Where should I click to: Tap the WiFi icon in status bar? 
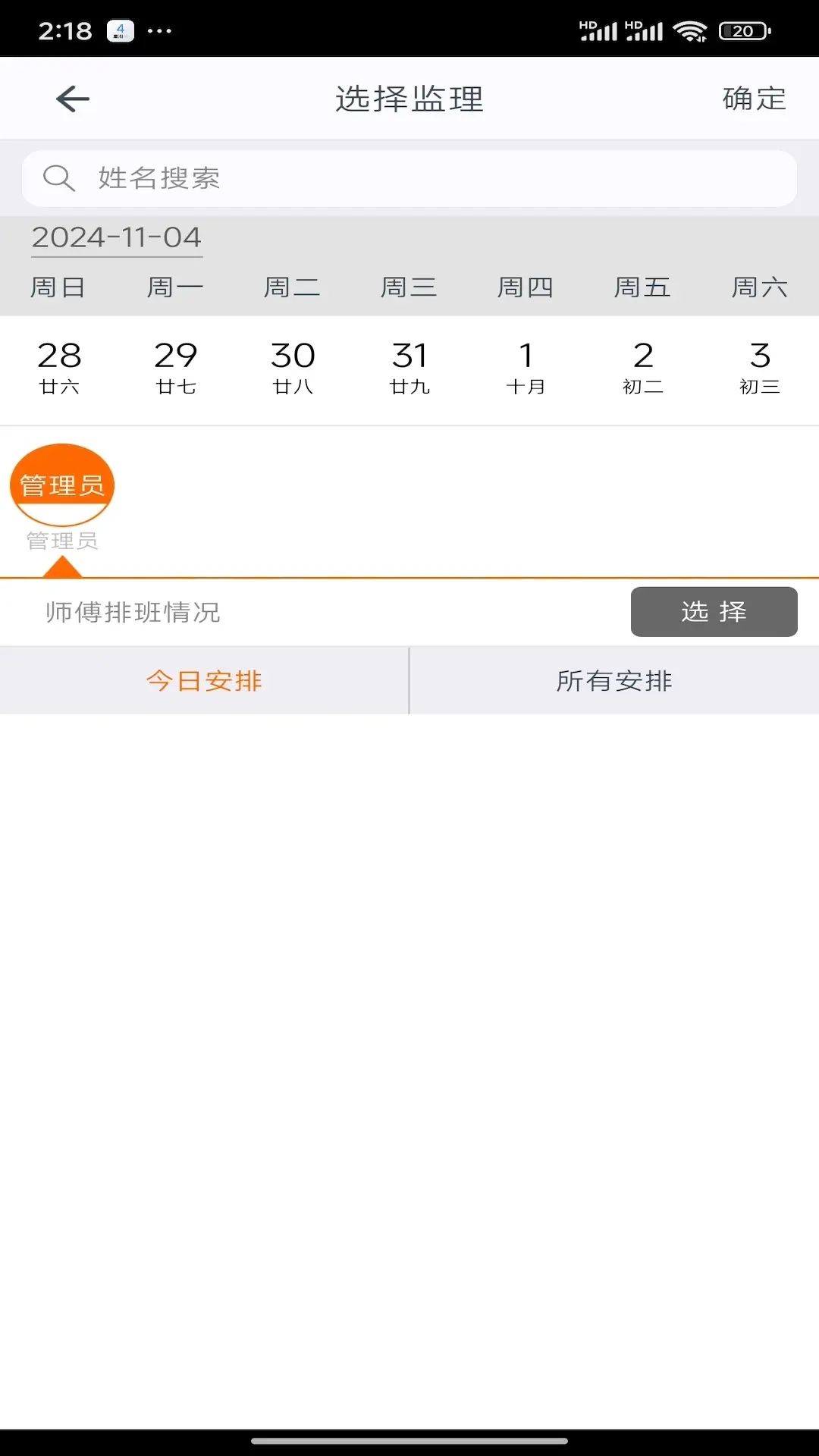click(x=689, y=30)
